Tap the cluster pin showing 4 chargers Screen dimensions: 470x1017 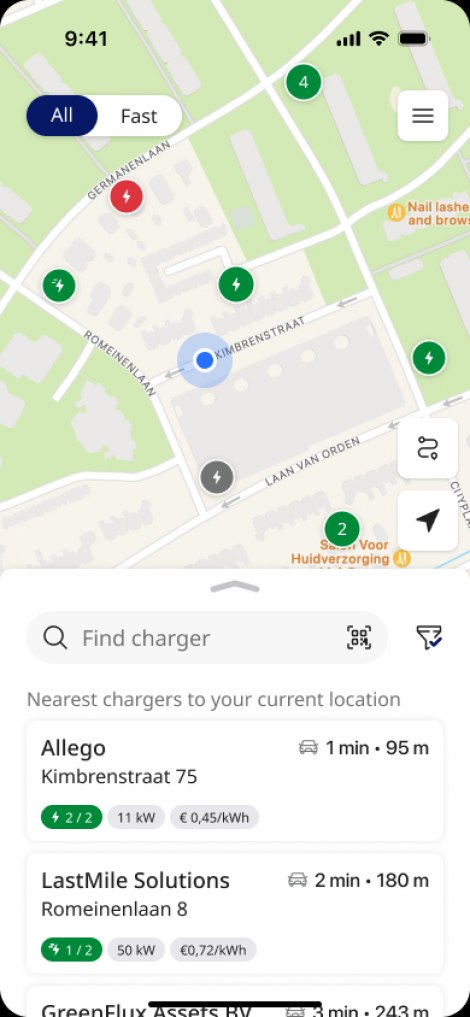pyautogui.click(x=303, y=82)
